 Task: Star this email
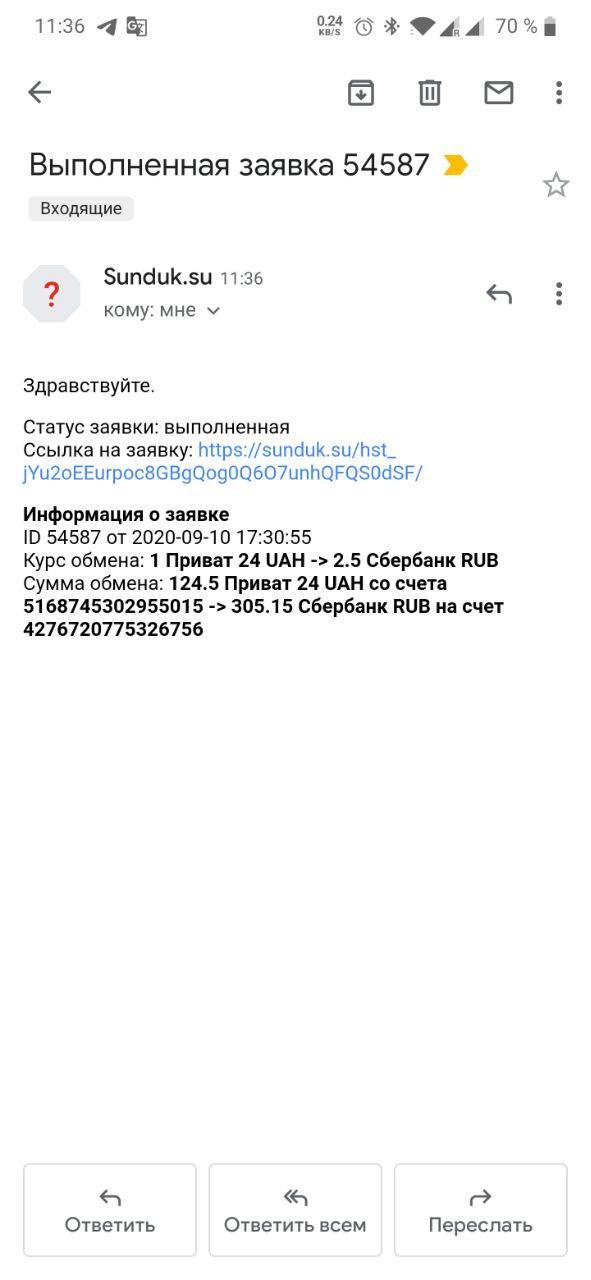pos(556,184)
